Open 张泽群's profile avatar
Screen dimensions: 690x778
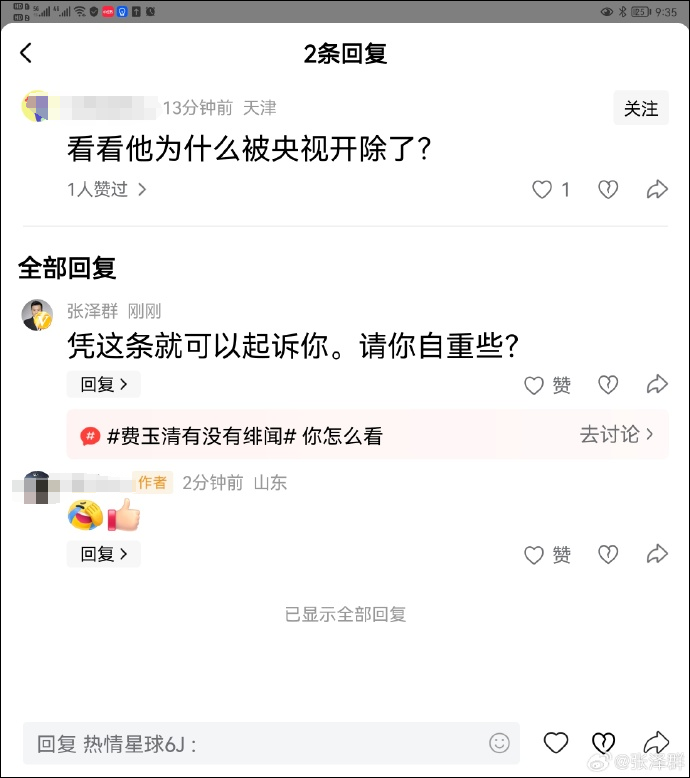click(37, 315)
